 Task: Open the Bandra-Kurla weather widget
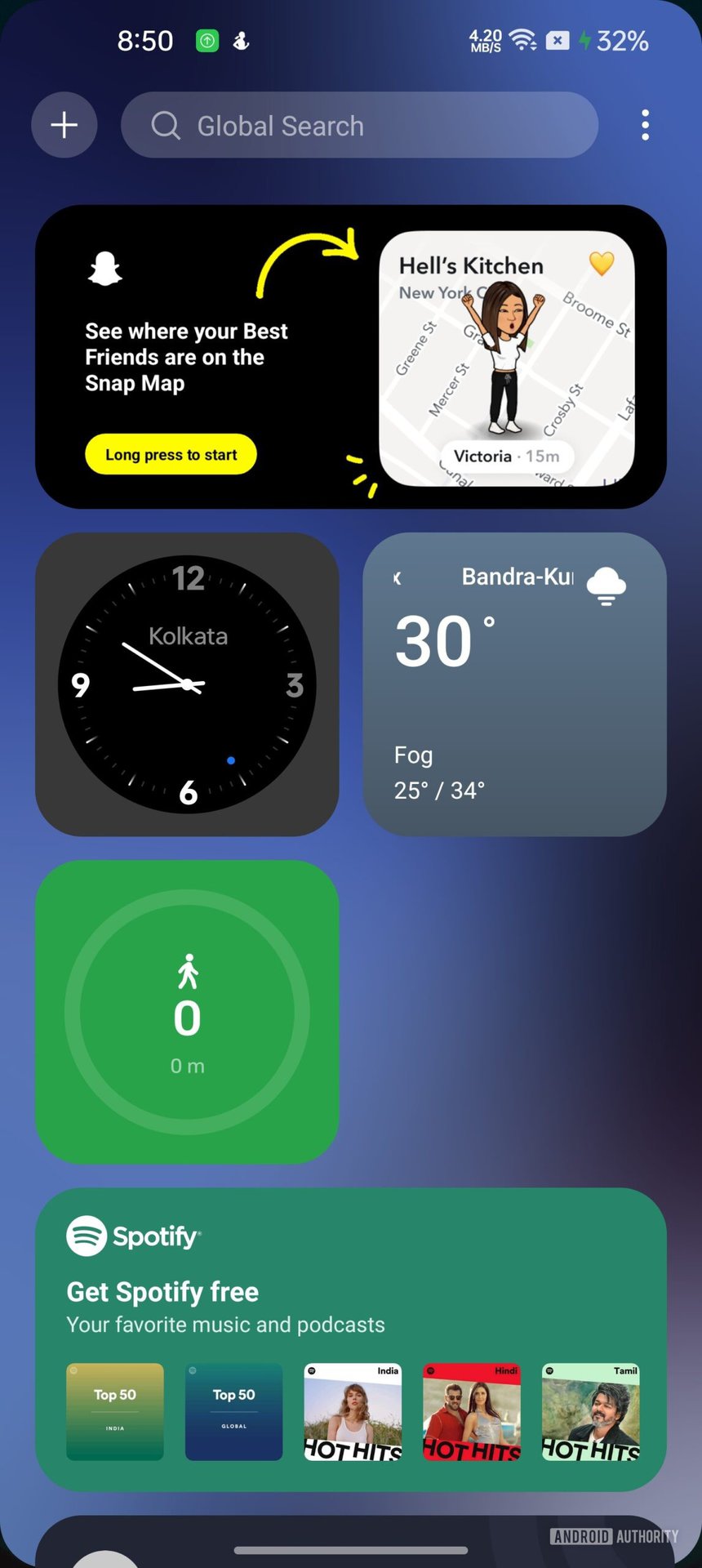click(x=514, y=684)
